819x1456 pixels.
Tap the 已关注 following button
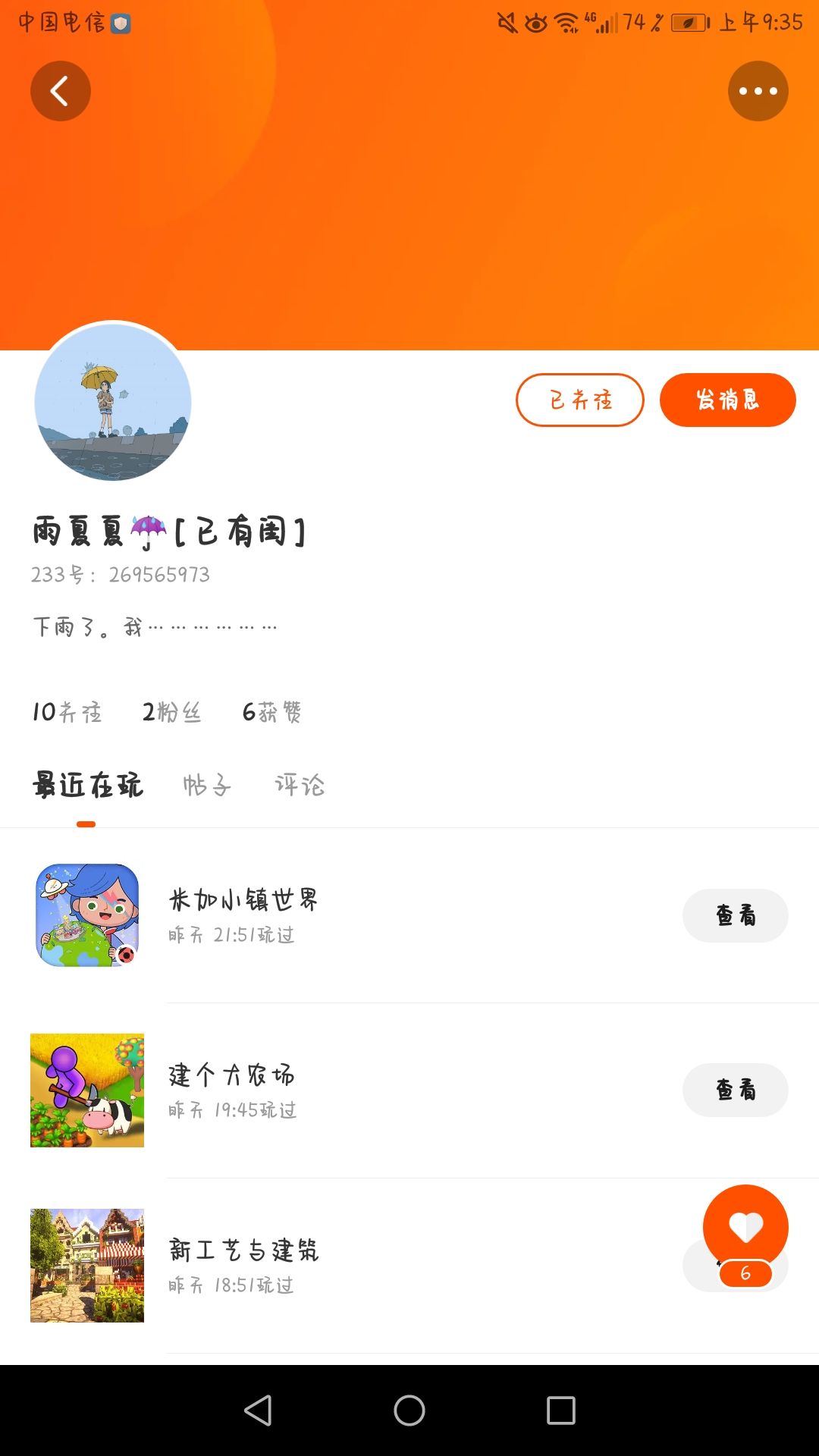pyautogui.click(x=579, y=400)
